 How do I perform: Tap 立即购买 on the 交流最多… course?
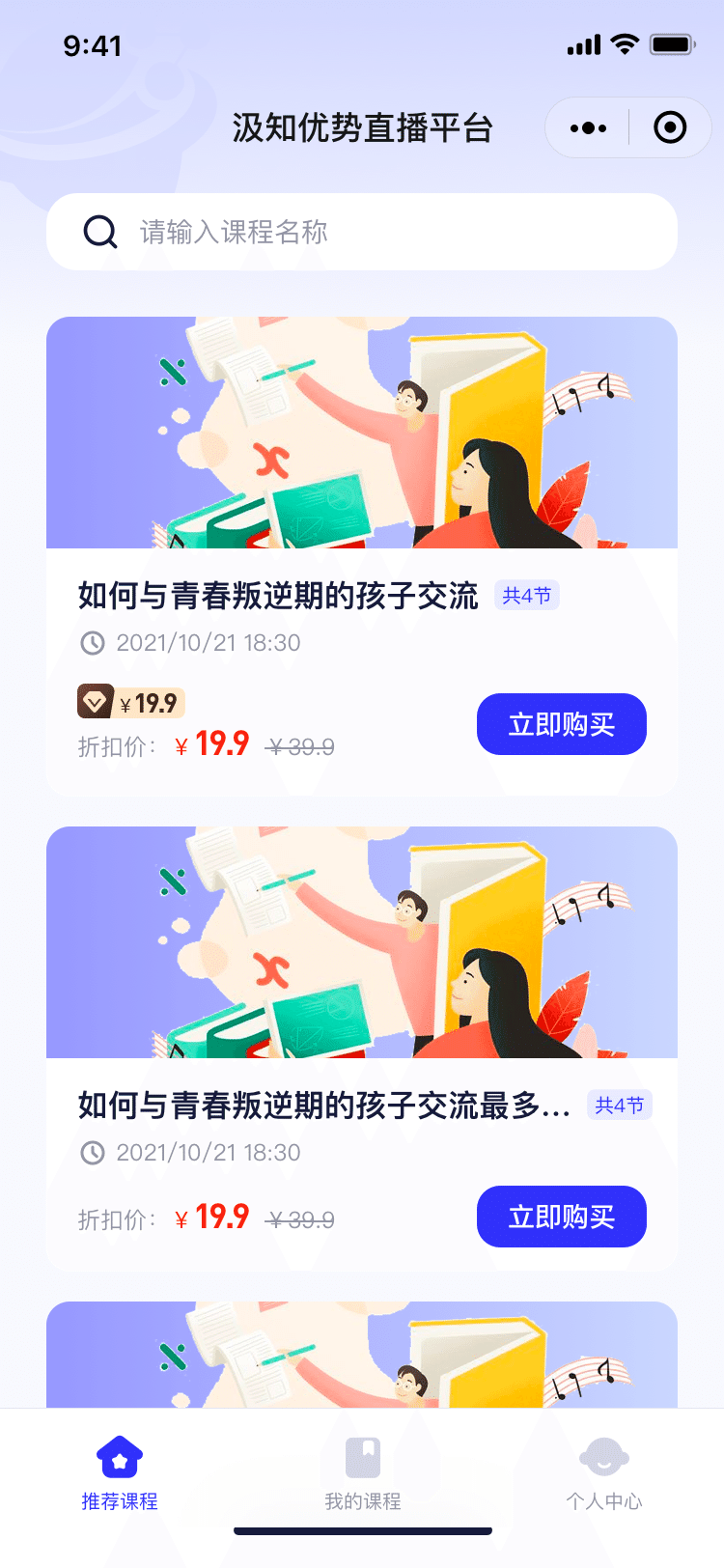click(561, 1217)
